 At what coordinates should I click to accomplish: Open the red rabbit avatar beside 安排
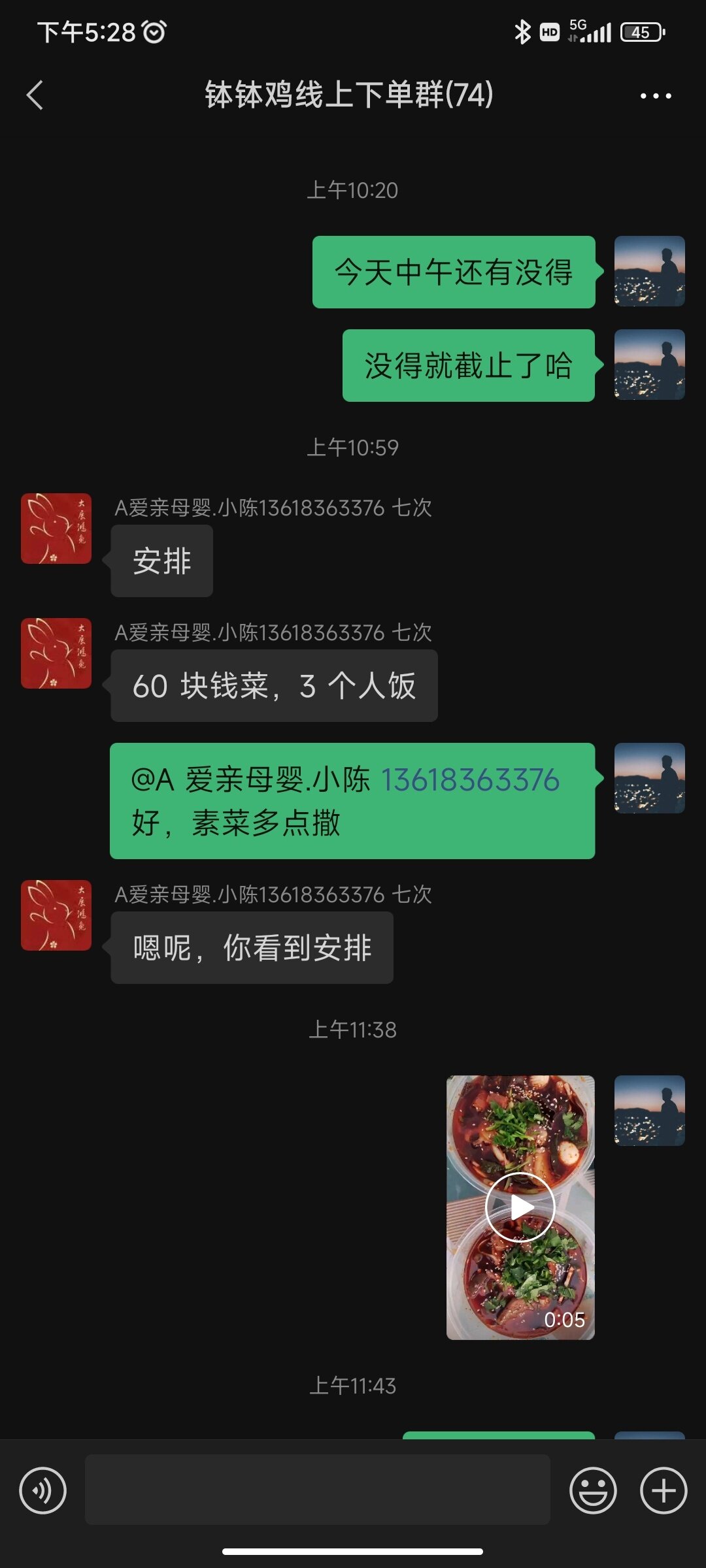click(56, 529)
